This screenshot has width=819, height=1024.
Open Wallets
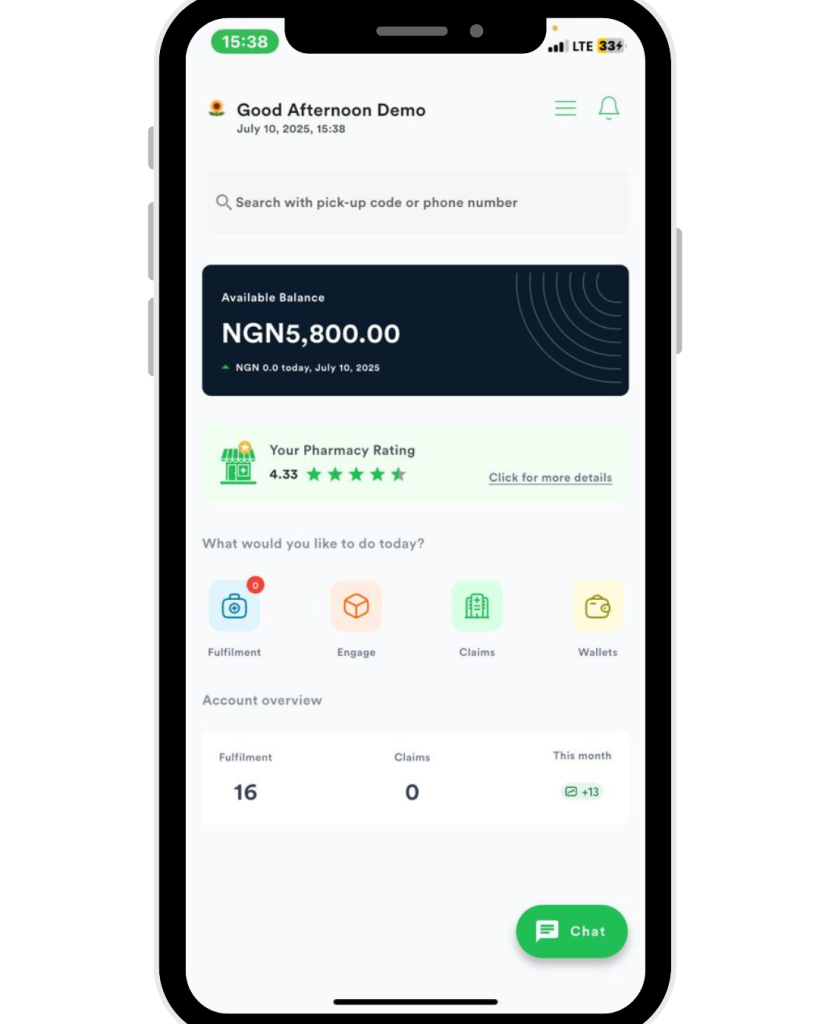(x=597, y=607)
